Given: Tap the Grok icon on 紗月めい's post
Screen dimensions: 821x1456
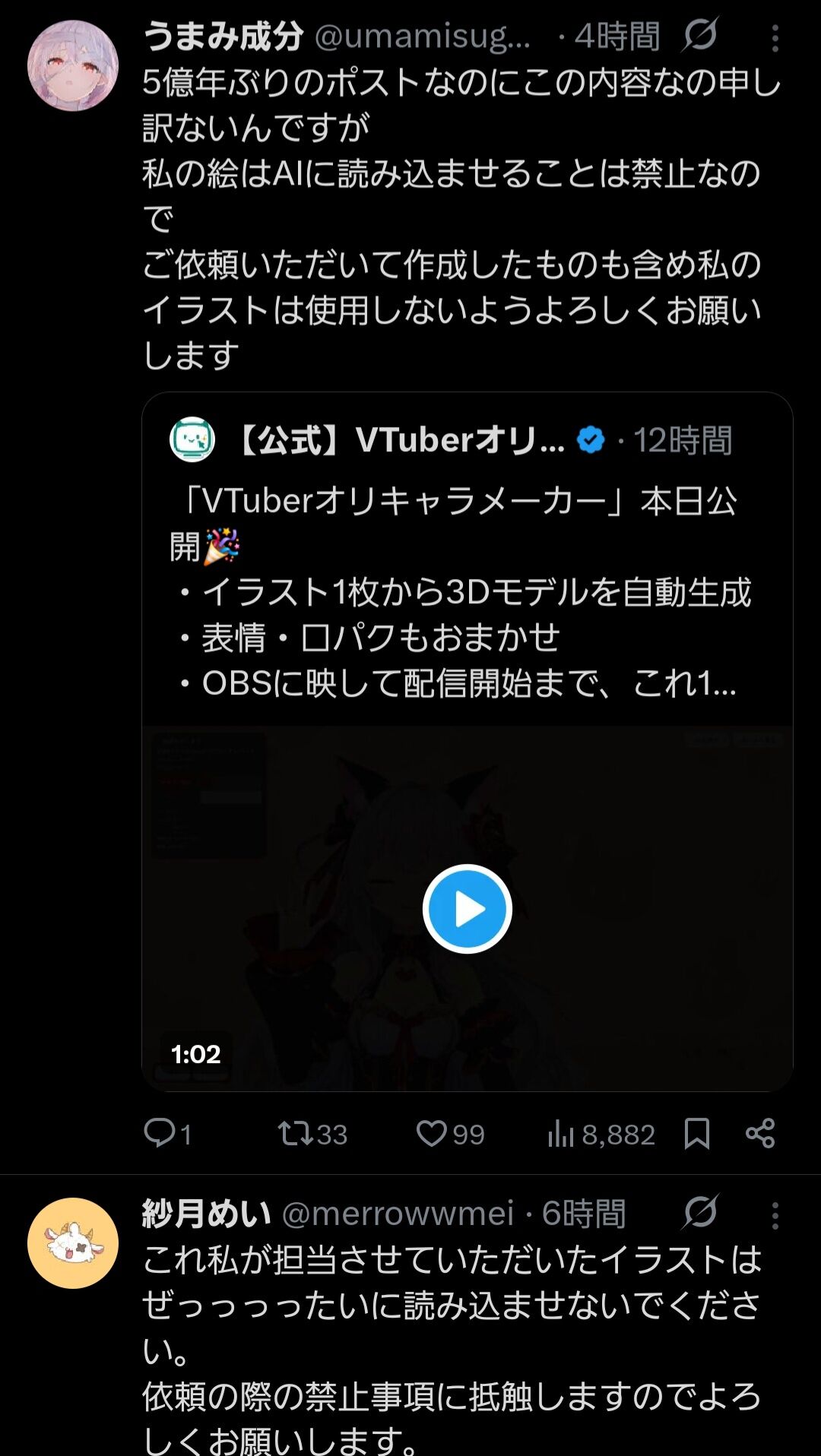Looking at the screenshot, I should [700, 1213].
